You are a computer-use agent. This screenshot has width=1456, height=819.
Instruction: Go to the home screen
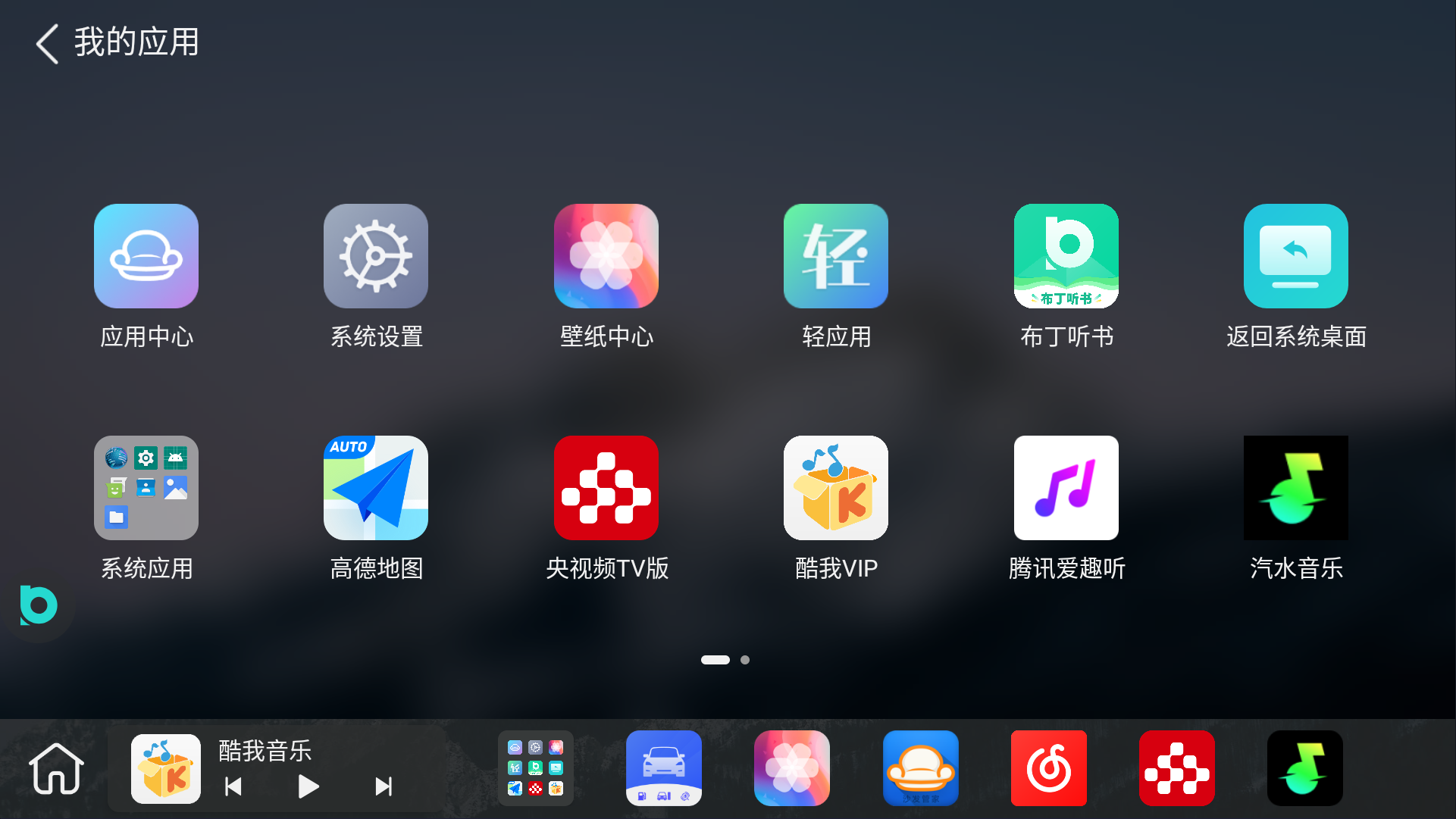click(x=56, y=768)
